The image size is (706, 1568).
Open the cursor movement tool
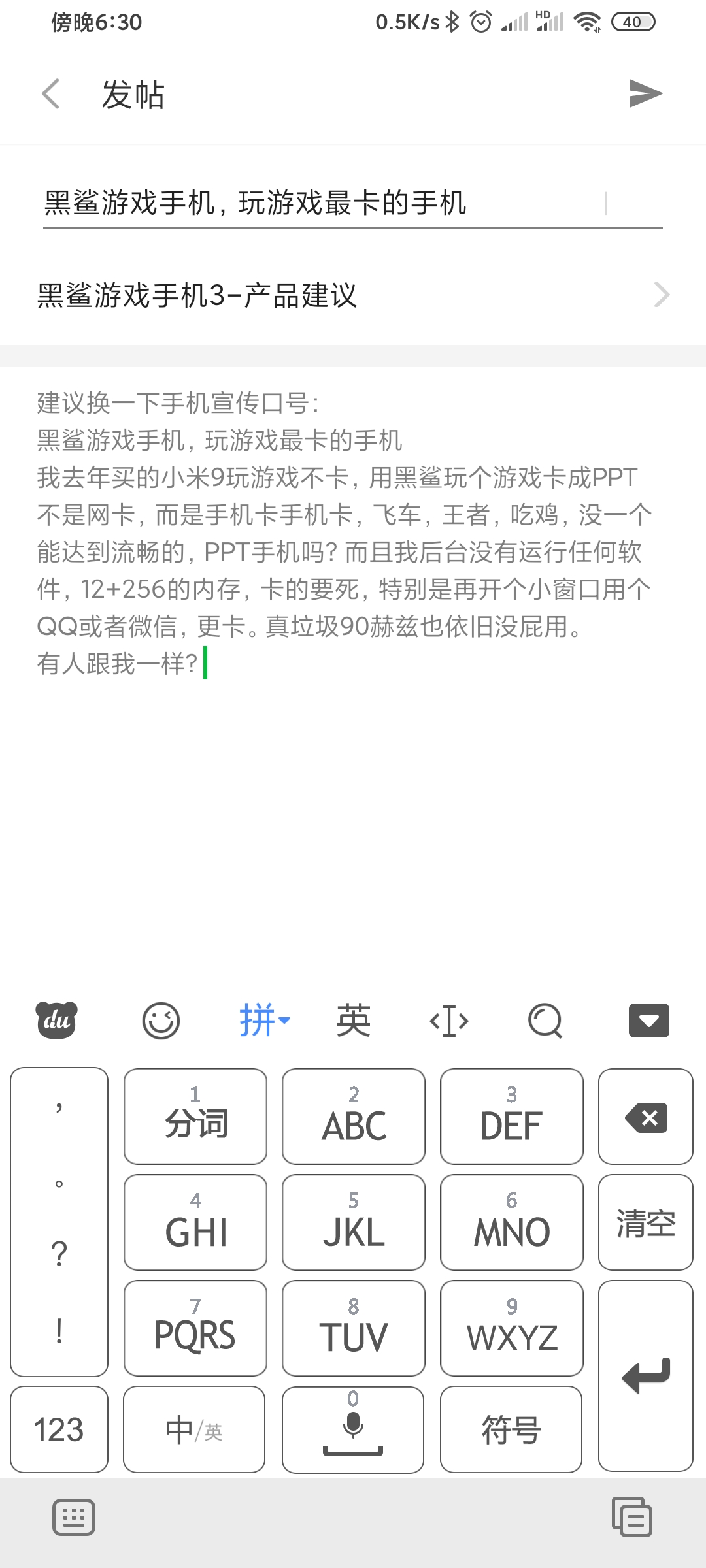tap(449, 1021)
